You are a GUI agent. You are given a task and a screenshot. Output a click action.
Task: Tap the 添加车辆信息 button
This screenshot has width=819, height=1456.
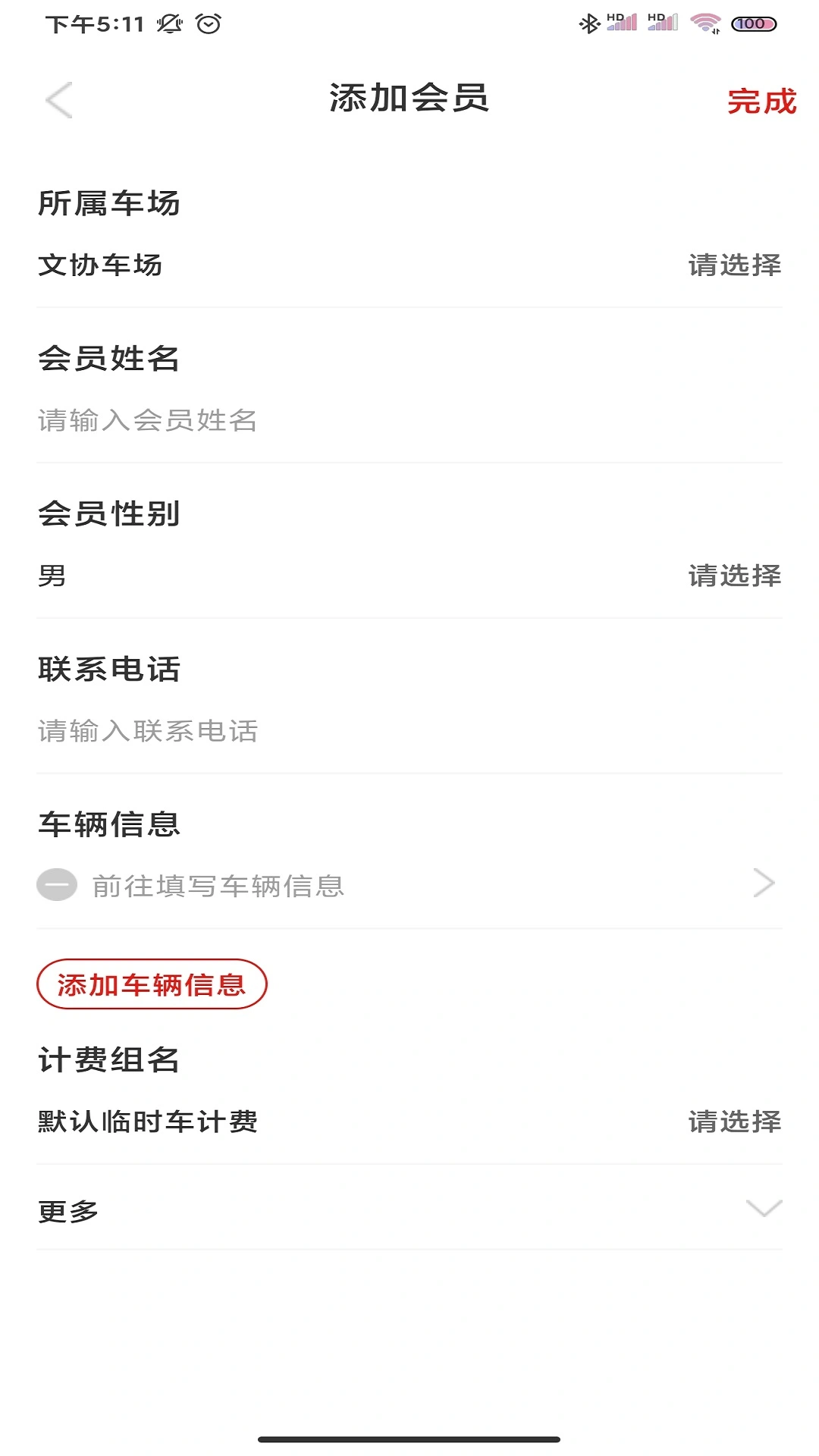click(152, 985)
